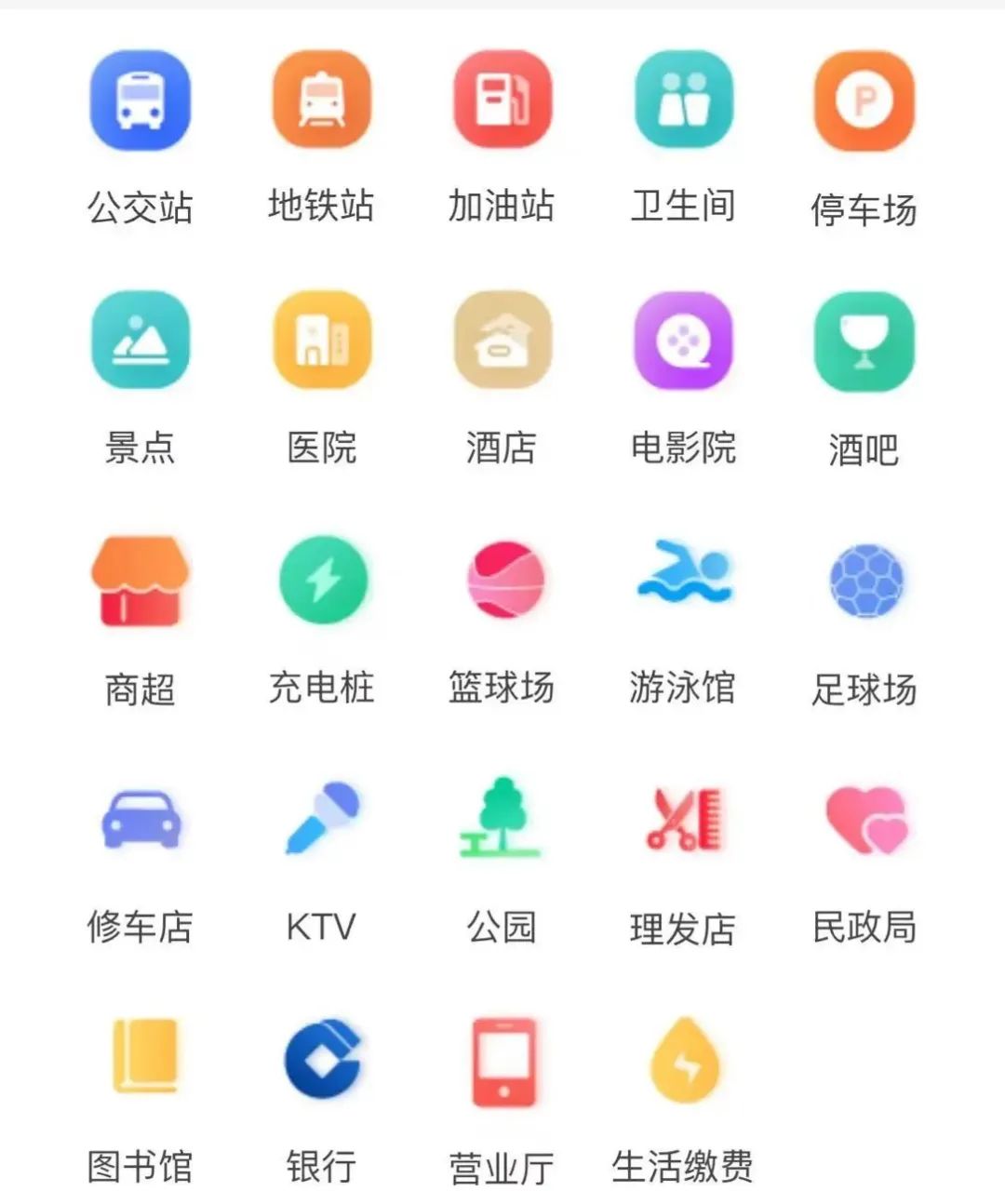Open the 停车场 parking lot category
This screenshot has height=1204, width=1005.
coord(864,100)
